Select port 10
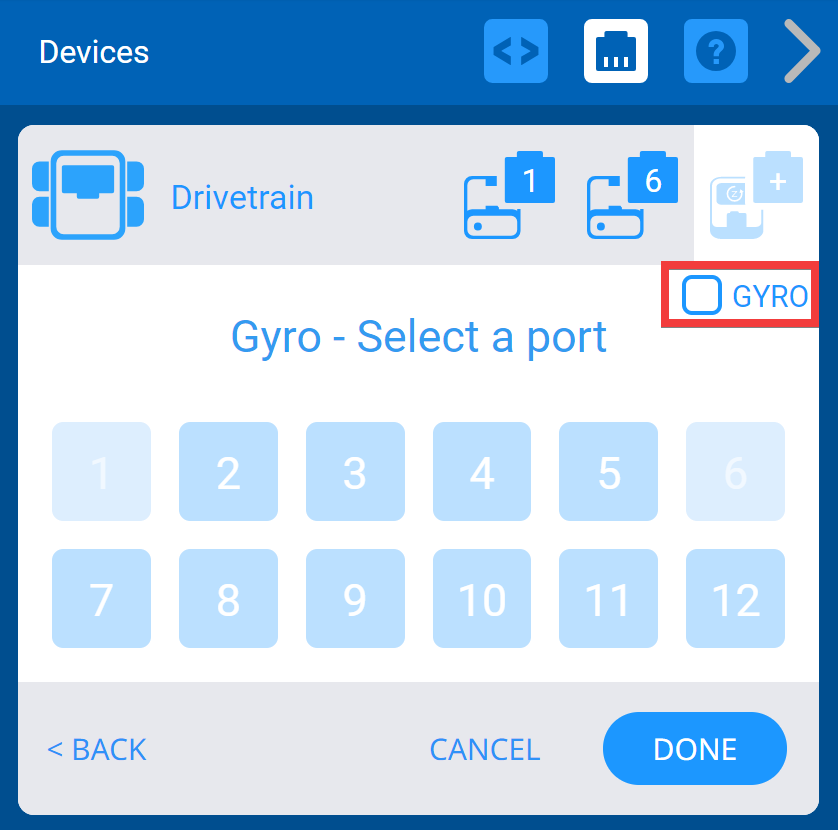The image size is (838, 830). 482,599
